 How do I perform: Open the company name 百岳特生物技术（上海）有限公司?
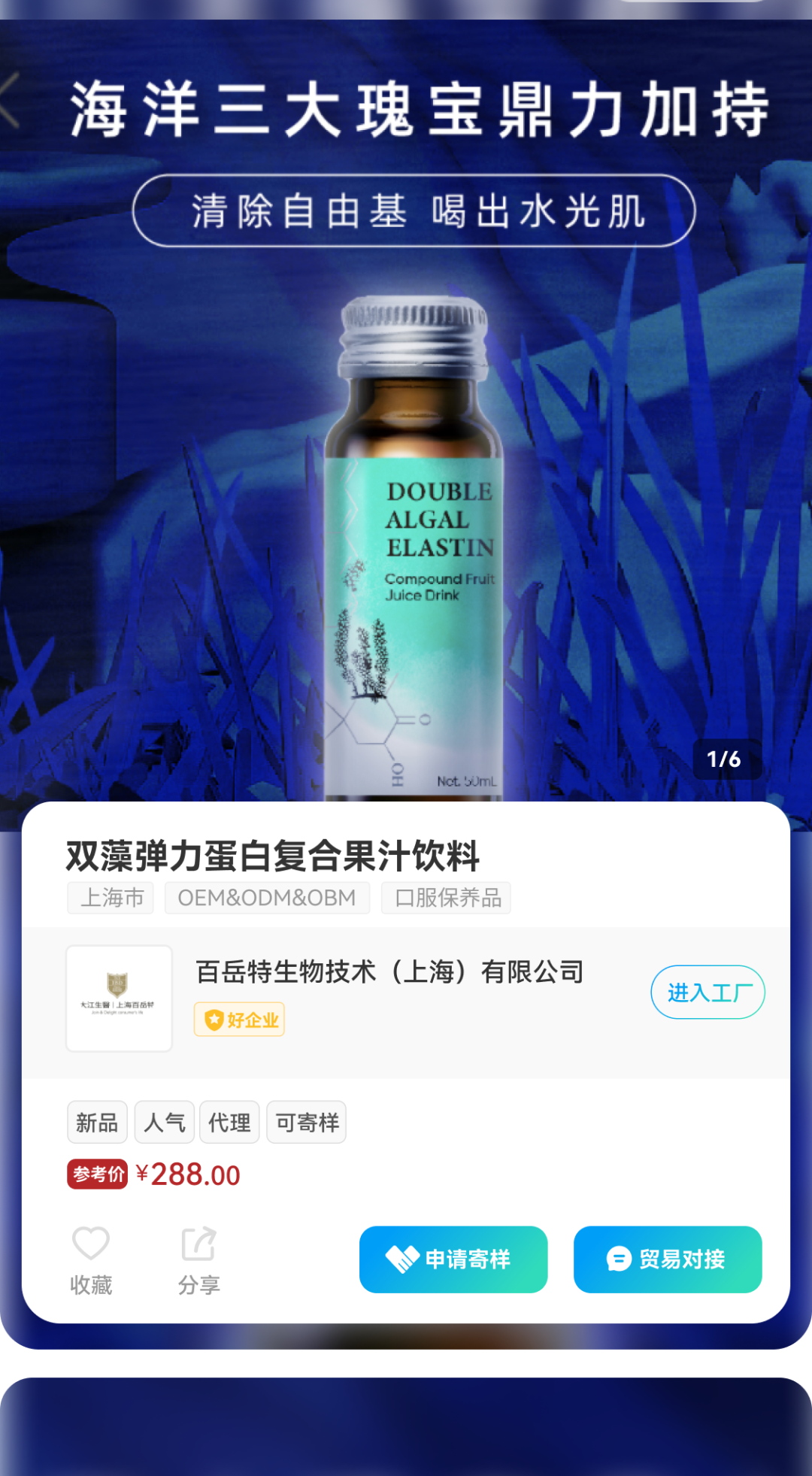(389, 971)
